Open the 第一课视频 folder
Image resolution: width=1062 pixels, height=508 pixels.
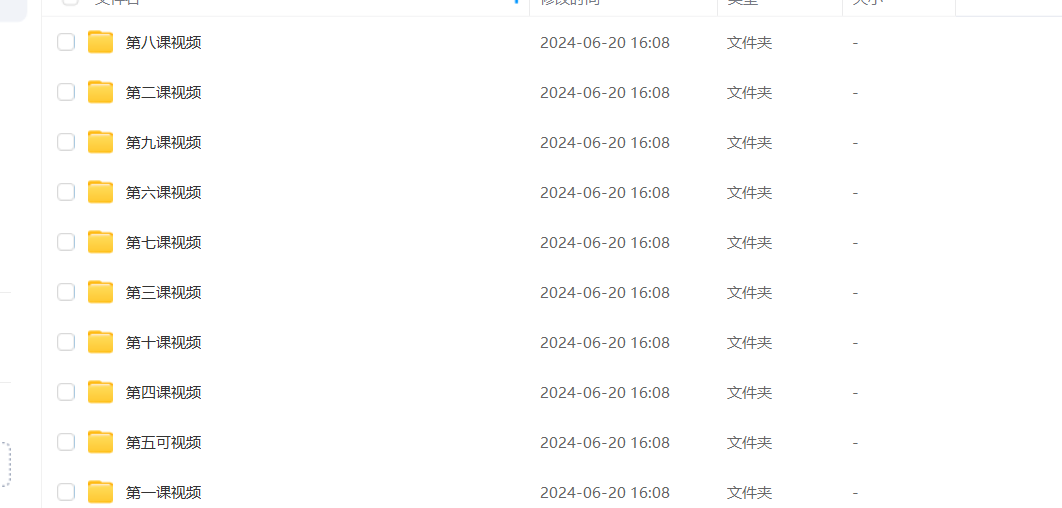[x=163, y=492]
